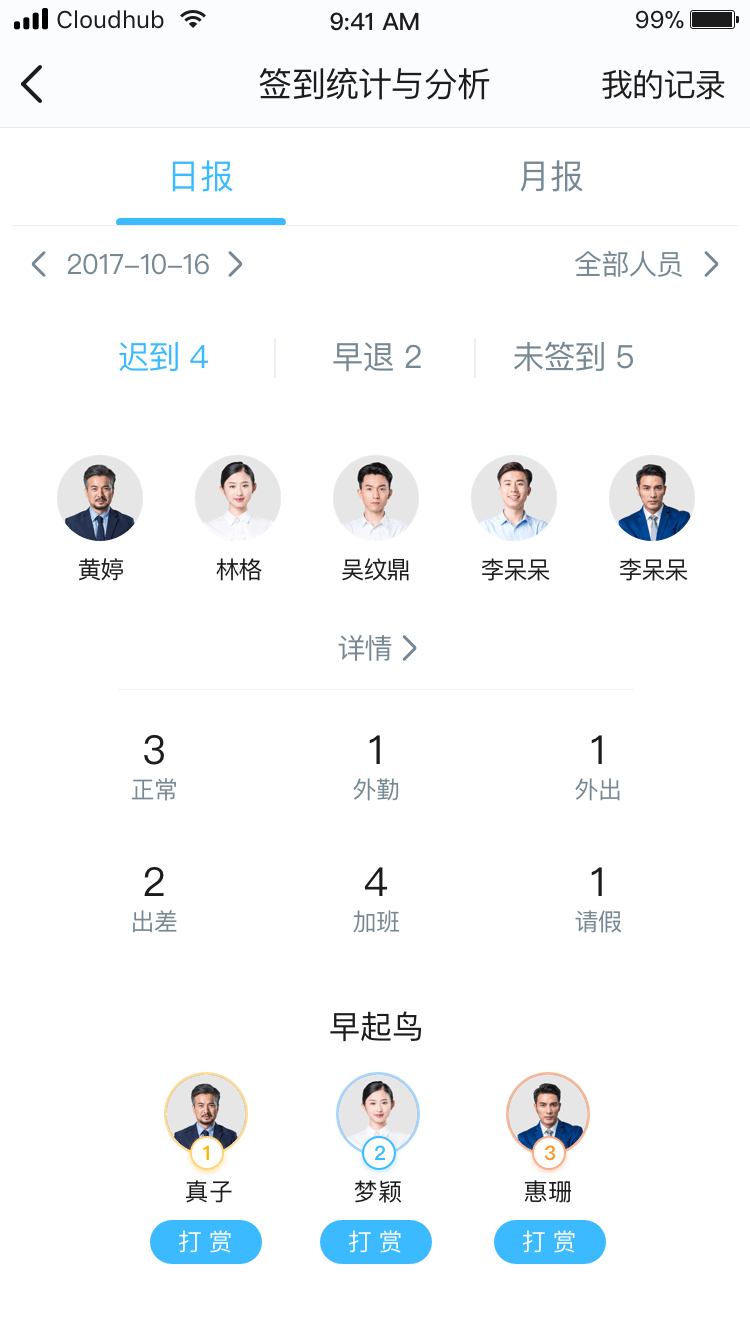Screen dimensions: 750x1334
Task: Go to the next date with right chevron
Action: click(x=236, y=264)
